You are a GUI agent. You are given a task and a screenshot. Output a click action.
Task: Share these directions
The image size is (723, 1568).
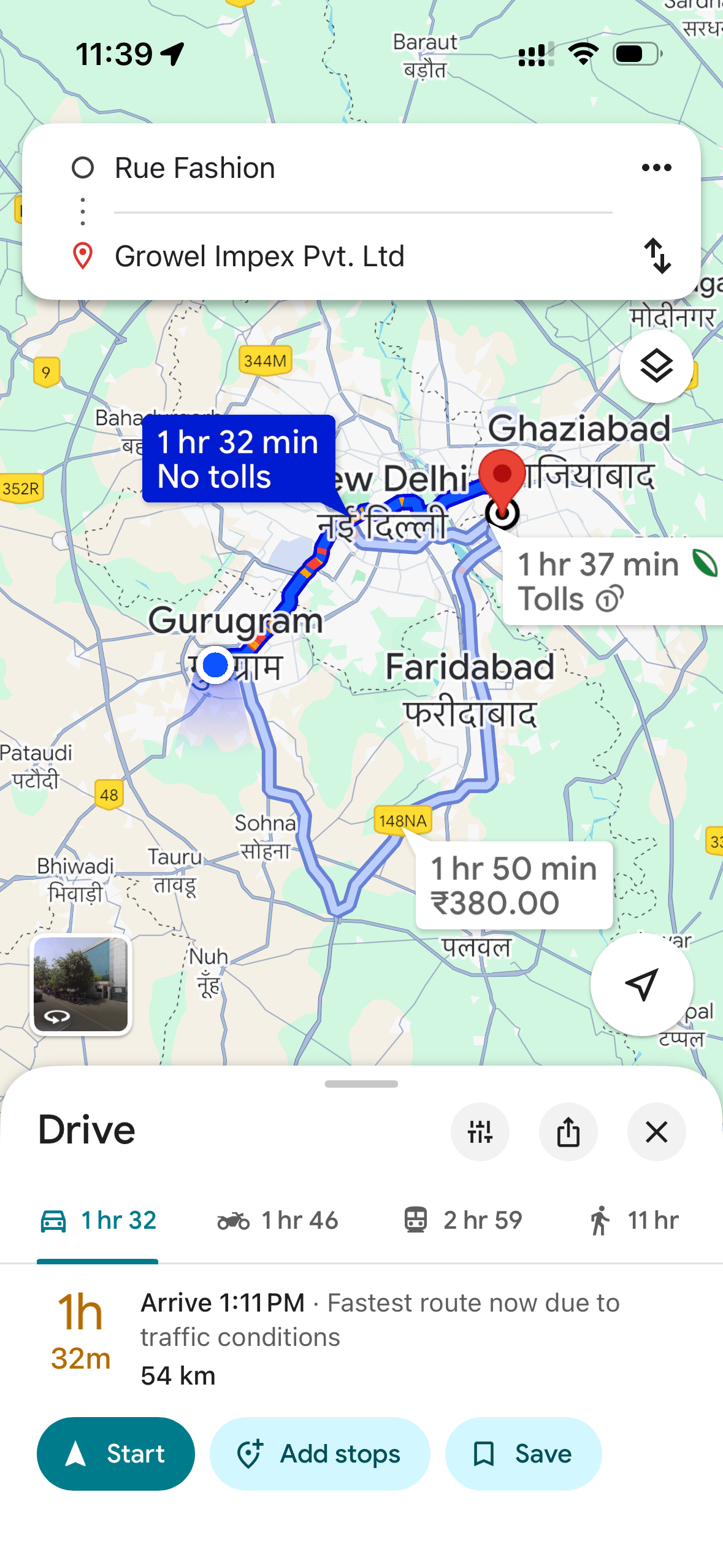tap(568, 1132)
